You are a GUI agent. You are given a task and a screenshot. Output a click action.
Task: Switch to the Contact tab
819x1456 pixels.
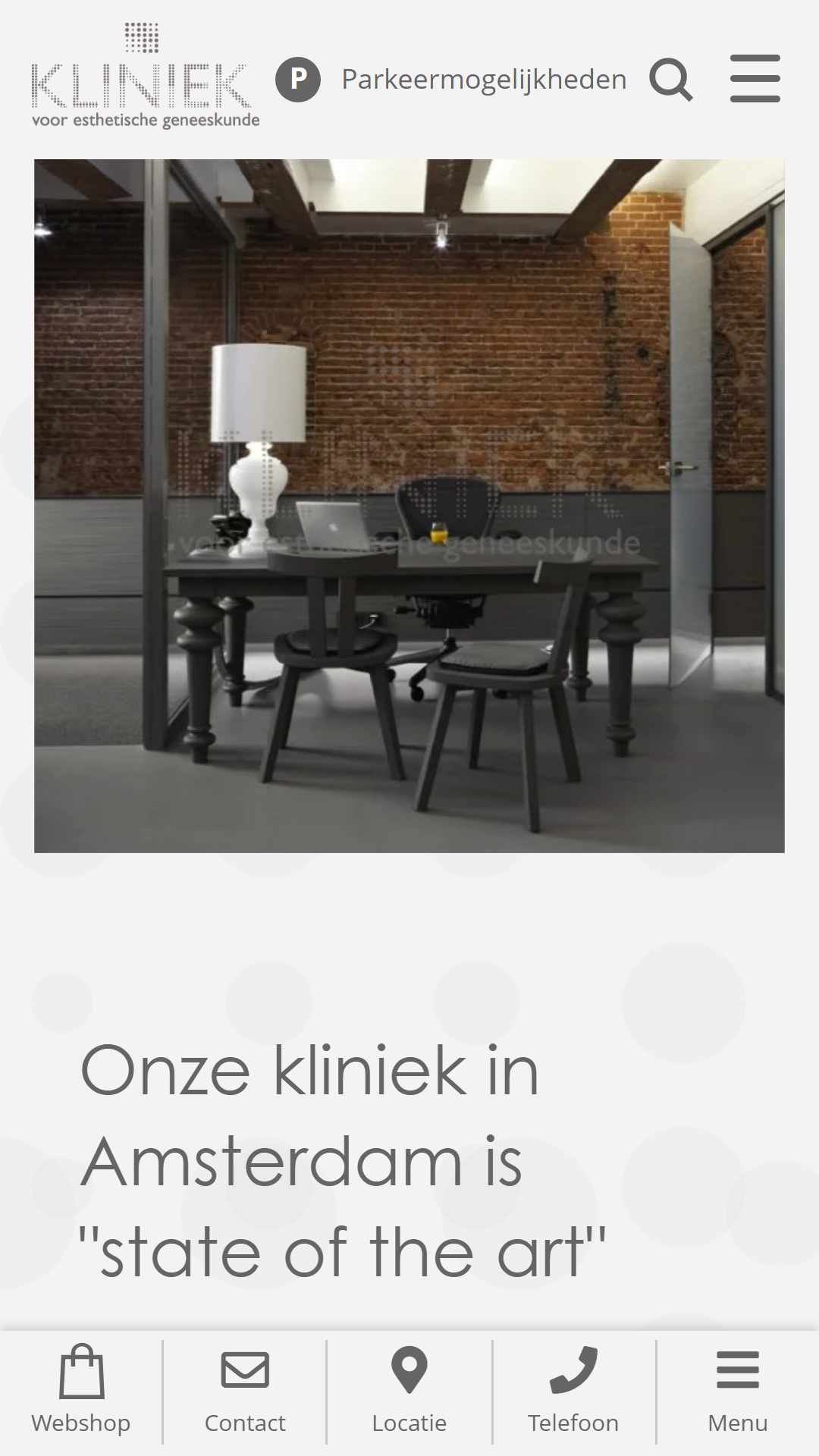coord(245,1392)
